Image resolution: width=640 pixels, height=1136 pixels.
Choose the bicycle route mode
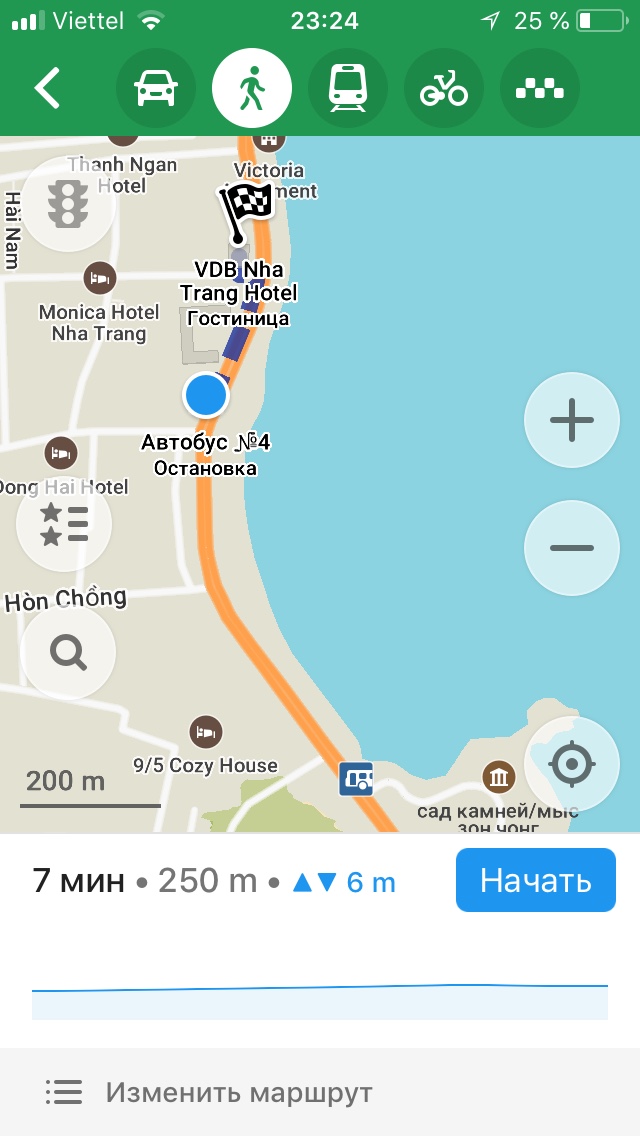point(444,88)
